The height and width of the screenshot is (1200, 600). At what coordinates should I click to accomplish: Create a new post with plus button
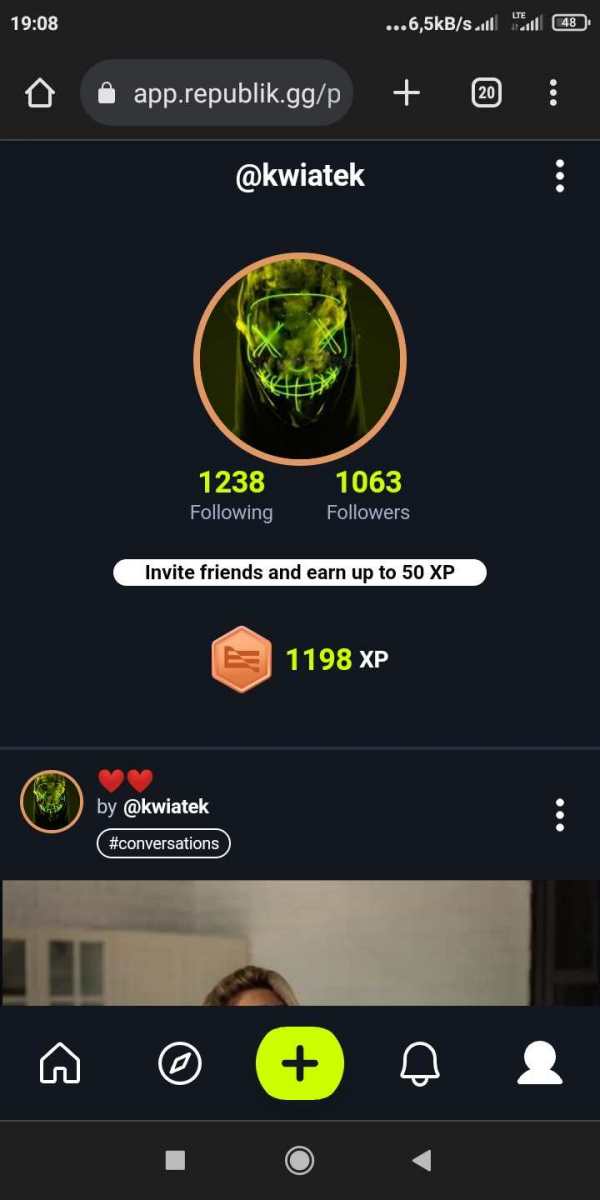(x=300, y=1063)
